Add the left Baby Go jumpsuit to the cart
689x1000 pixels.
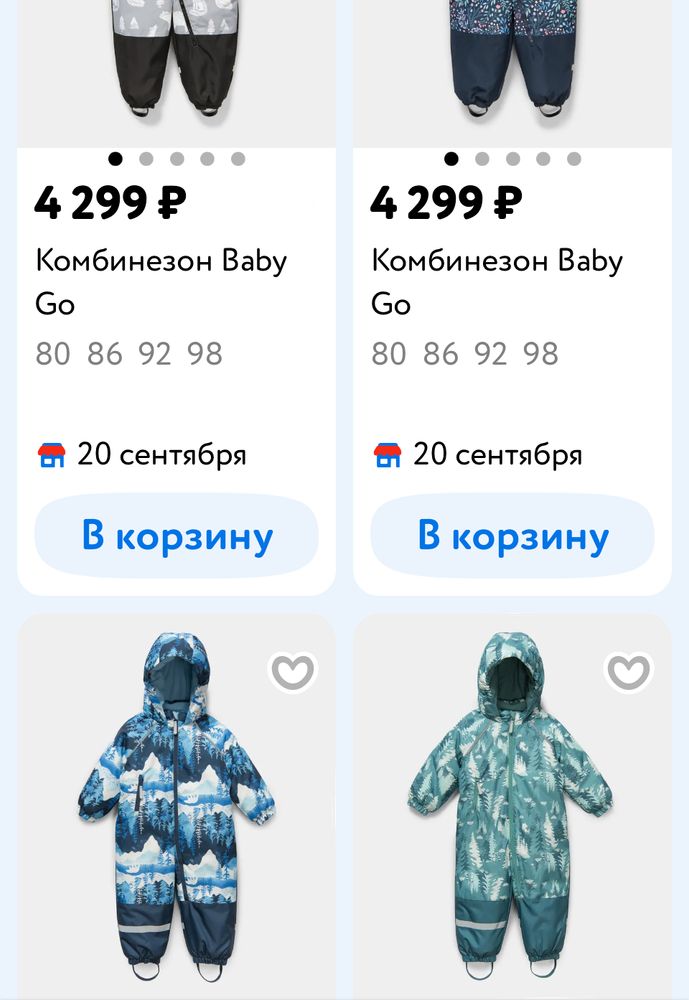click(176, 536)
